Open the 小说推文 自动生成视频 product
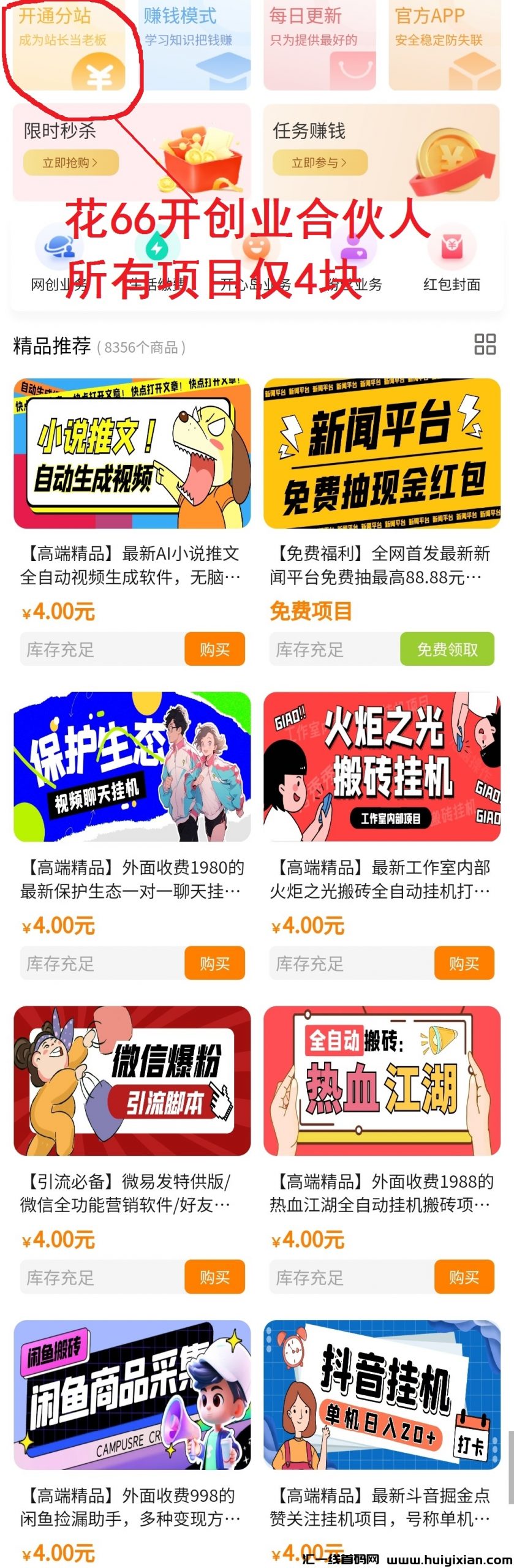Image resolution: width=514 pixels, height=1568 pixels. click(132, 454)
